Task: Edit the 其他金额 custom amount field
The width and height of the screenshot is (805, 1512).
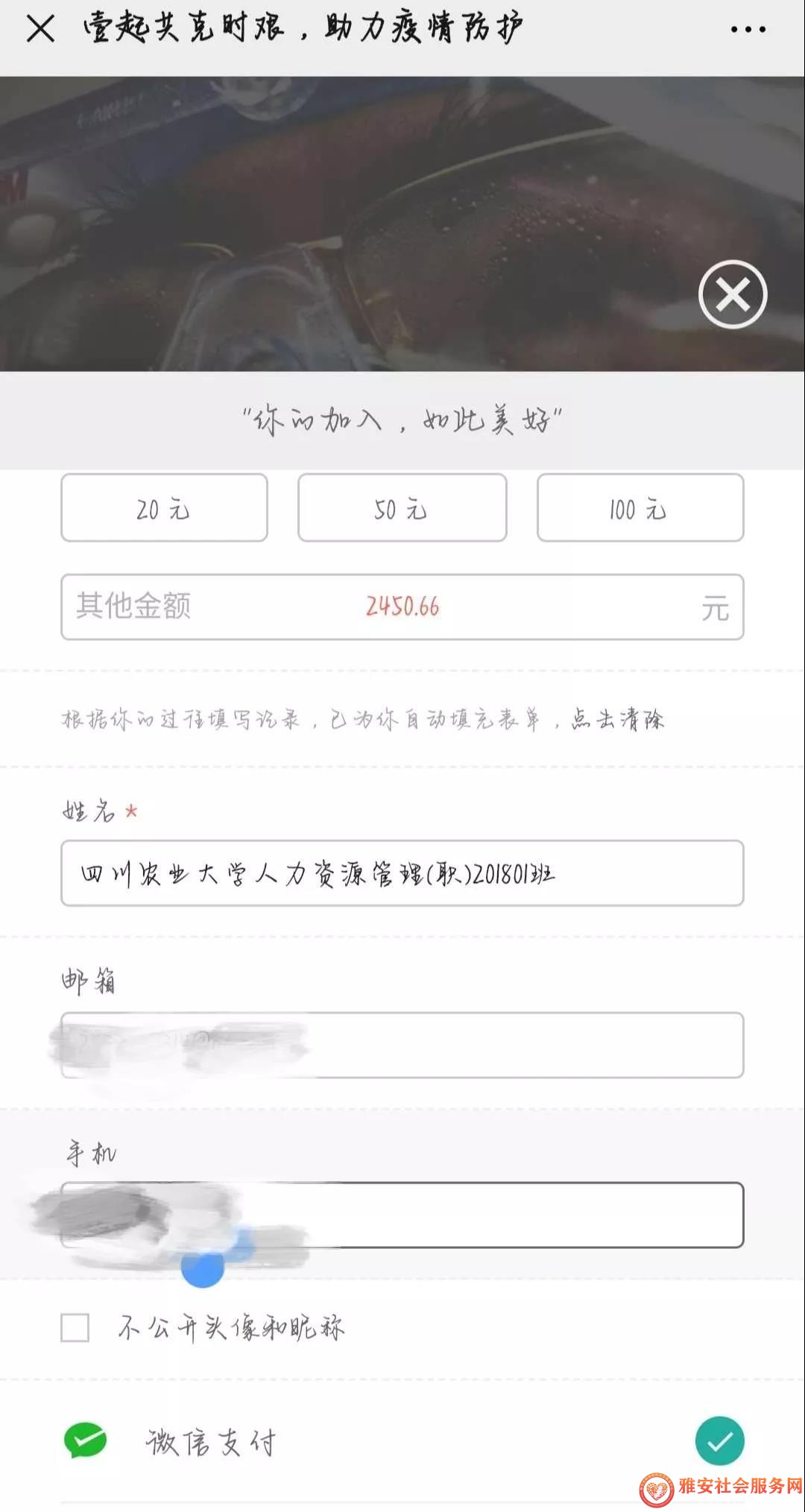Action: pos(402,607)
